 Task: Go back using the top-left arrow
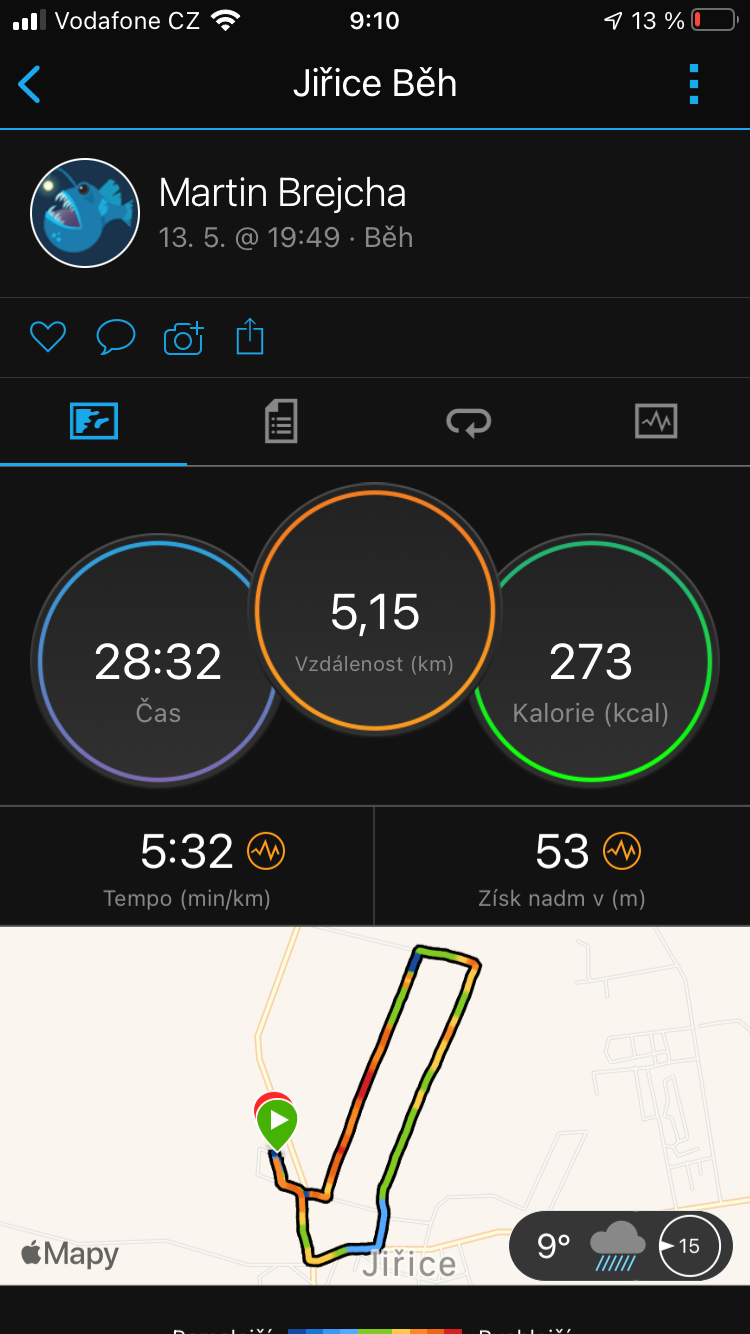[30, 84]
